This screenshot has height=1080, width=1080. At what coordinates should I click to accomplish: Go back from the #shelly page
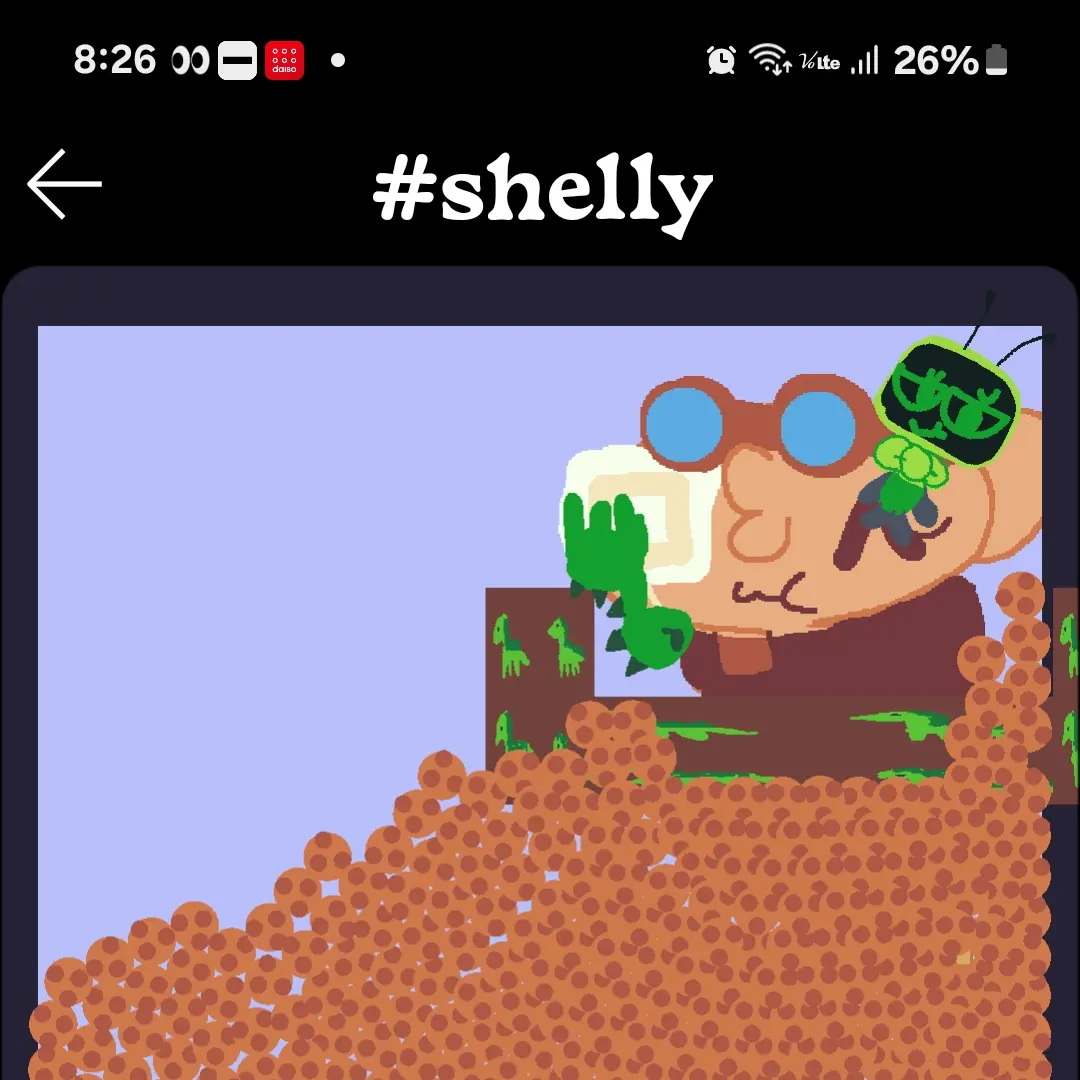64,184
